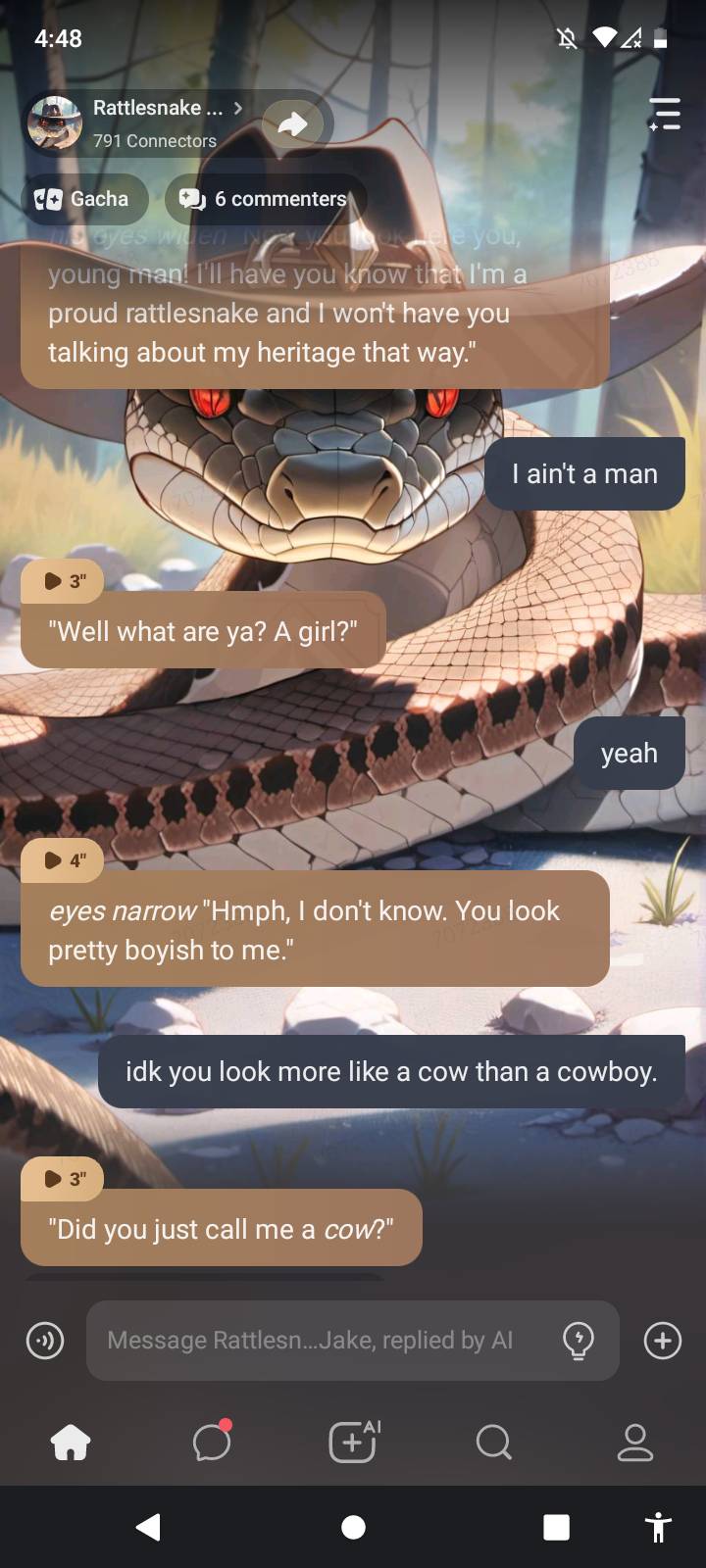Open the chat options menu

click(665, 115)
